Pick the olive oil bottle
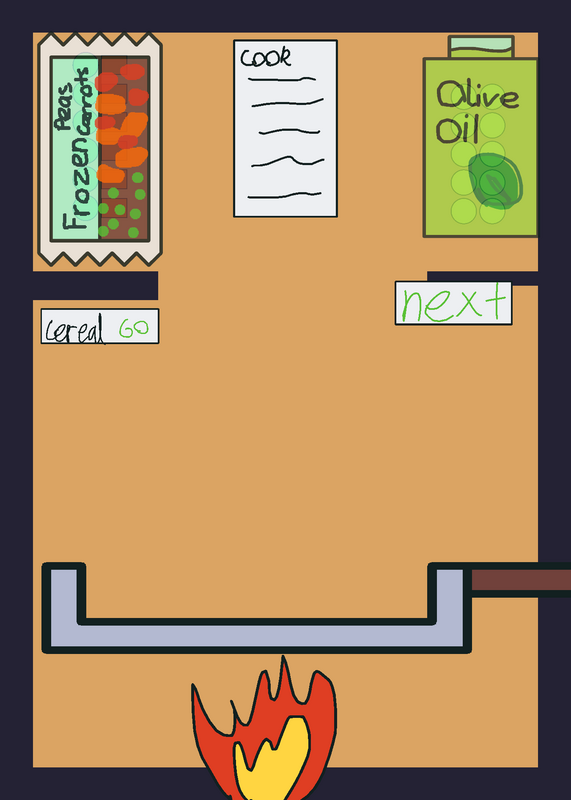This screenshot has height=800, width=571. (480, 136)
